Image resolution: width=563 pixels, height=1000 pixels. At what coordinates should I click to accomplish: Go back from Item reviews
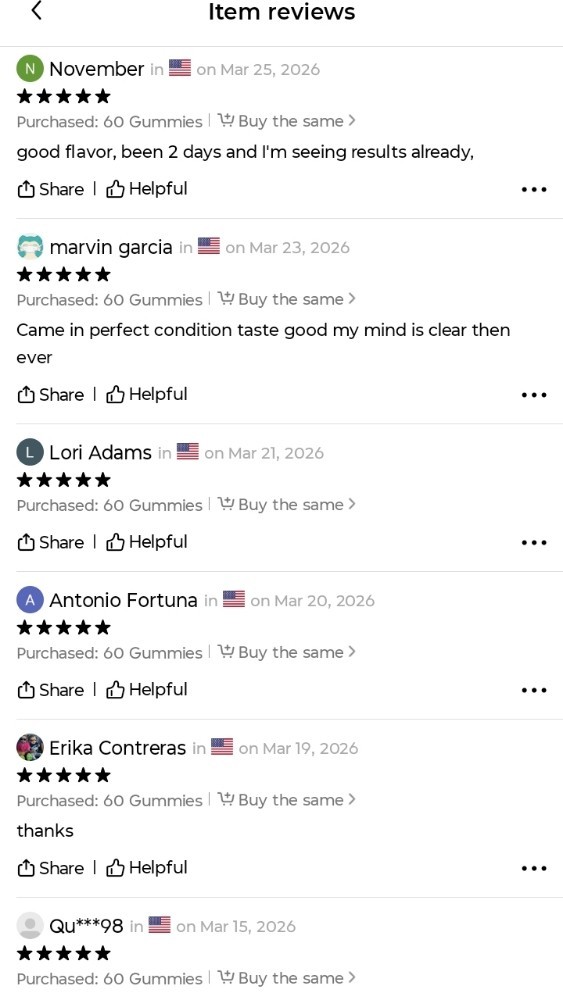tap(37, 11)
